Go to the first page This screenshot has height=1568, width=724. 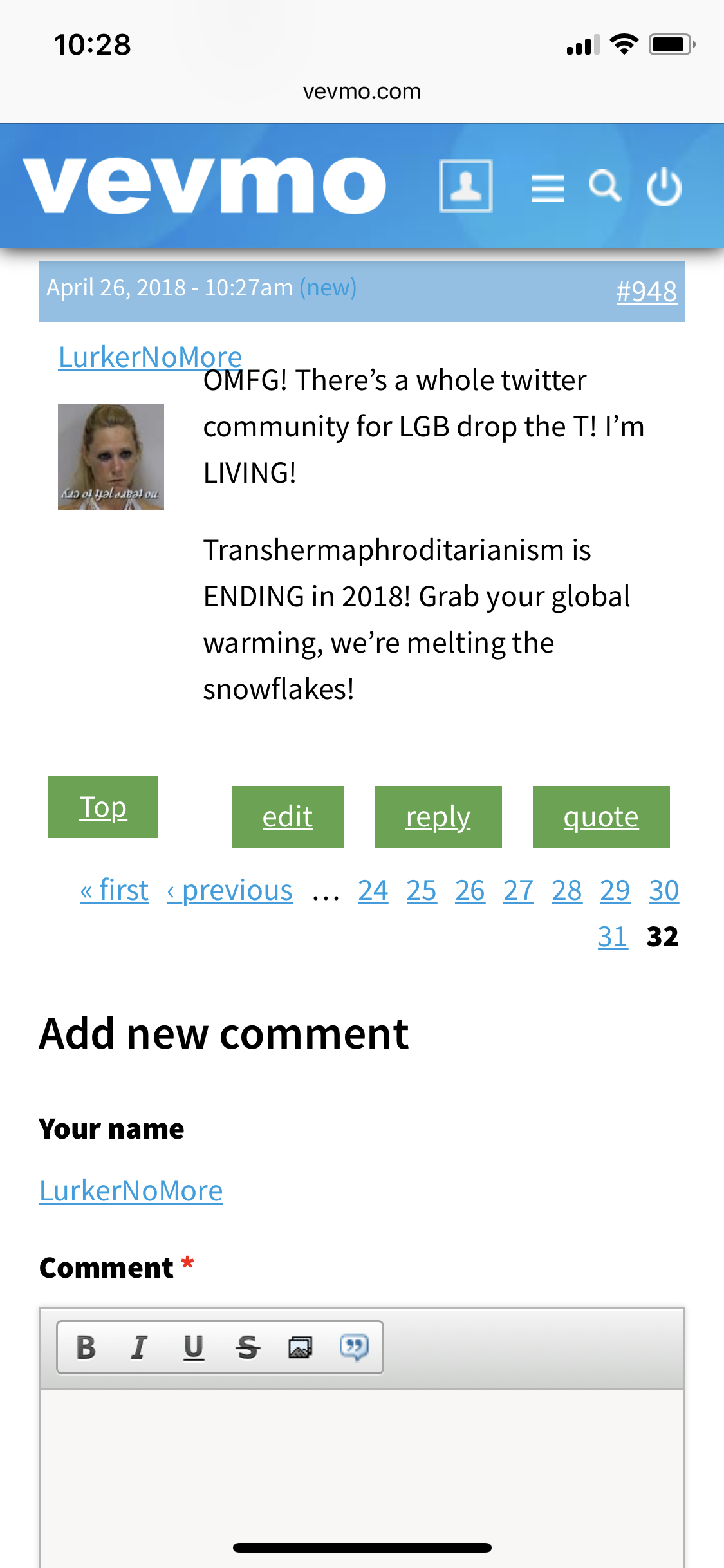coord(115,890)
